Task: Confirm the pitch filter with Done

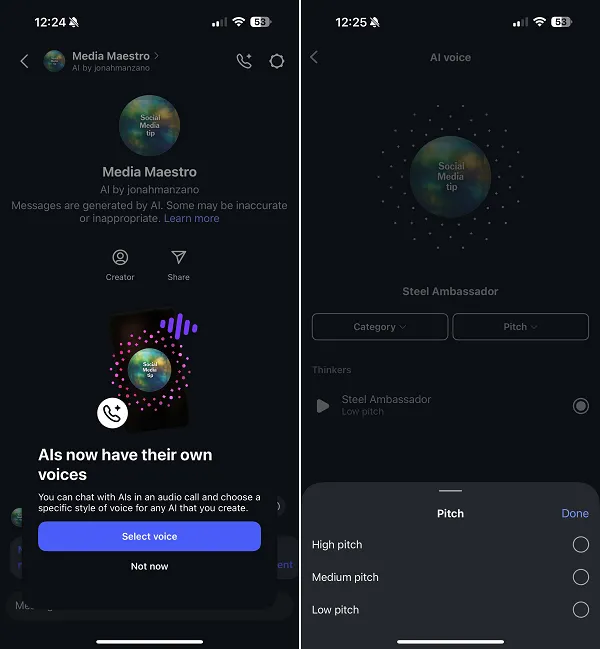Action: (574, 513)
